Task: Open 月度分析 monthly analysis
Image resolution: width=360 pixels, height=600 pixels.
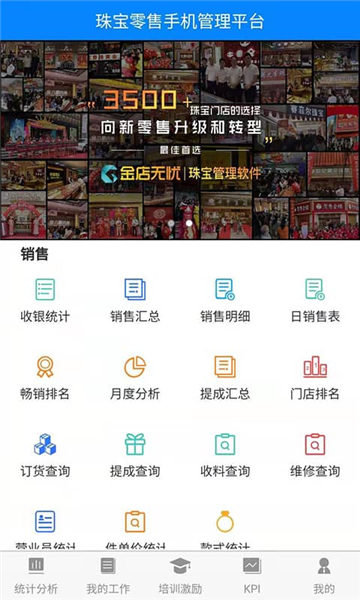Action: [x=135, y=378]
